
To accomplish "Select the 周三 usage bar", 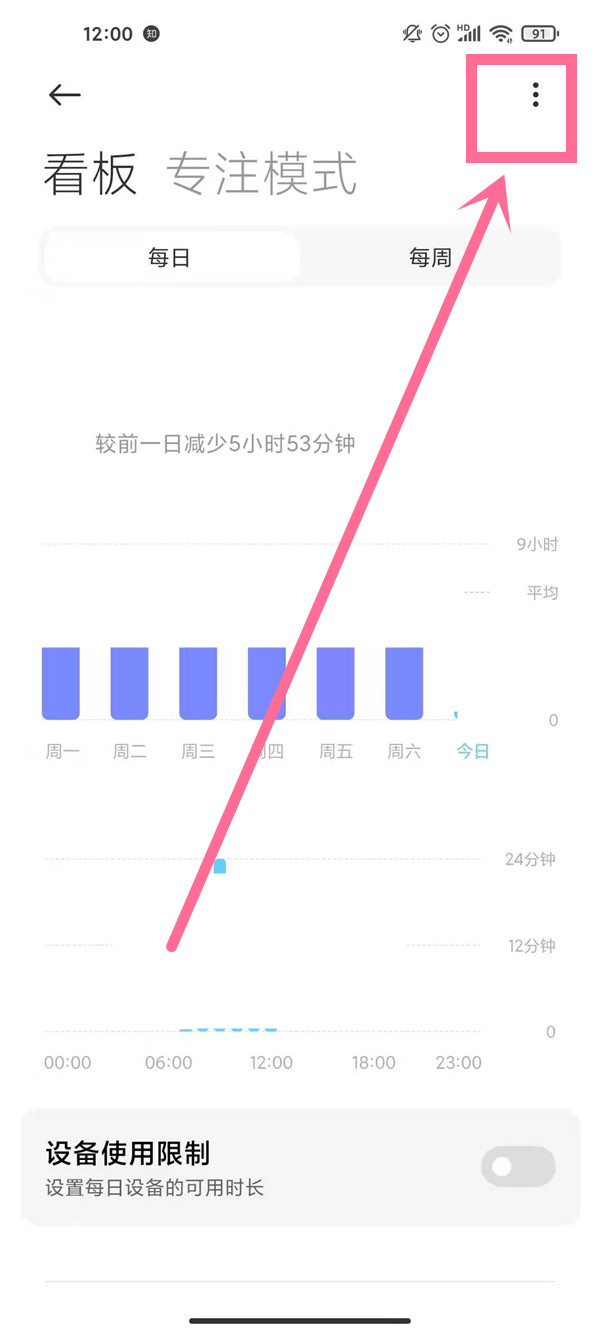I will tap(198, 683).
